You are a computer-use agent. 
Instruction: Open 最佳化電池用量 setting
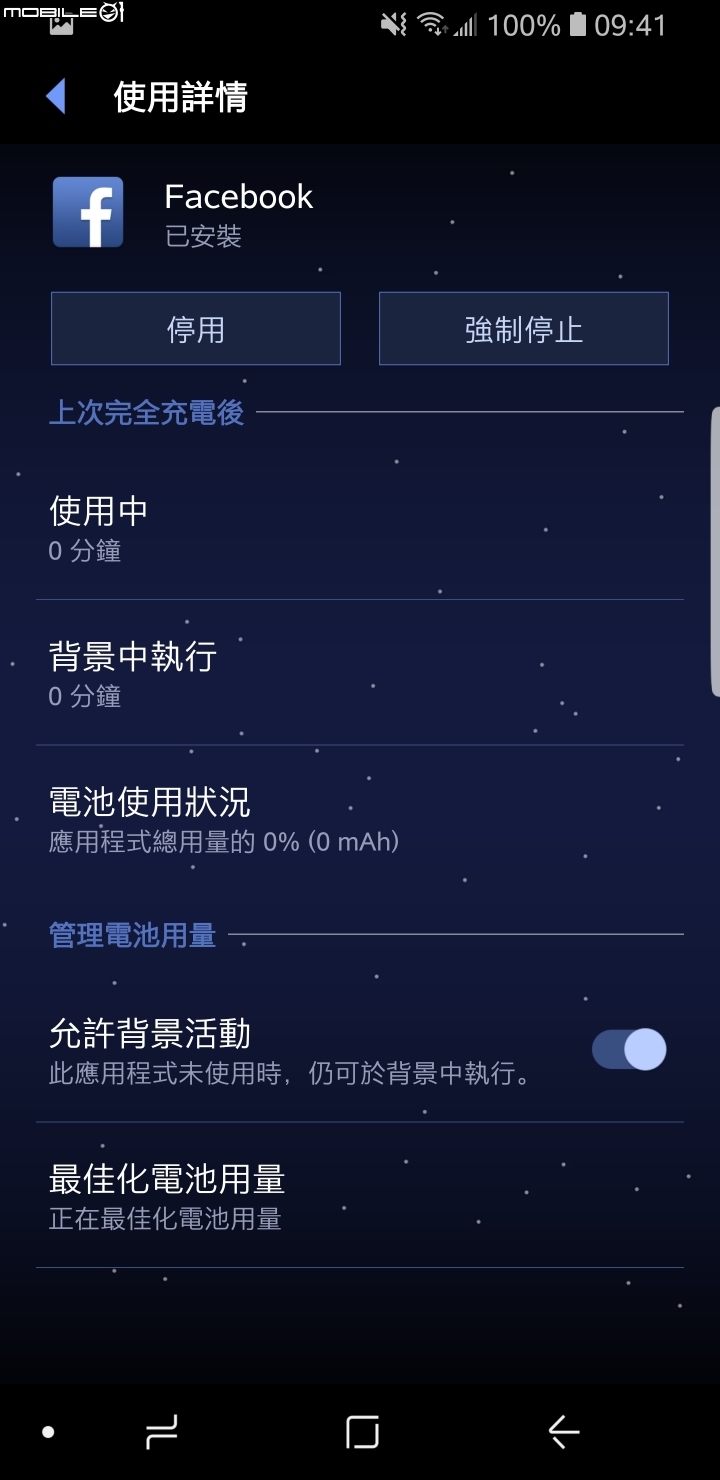[360, 1195]
